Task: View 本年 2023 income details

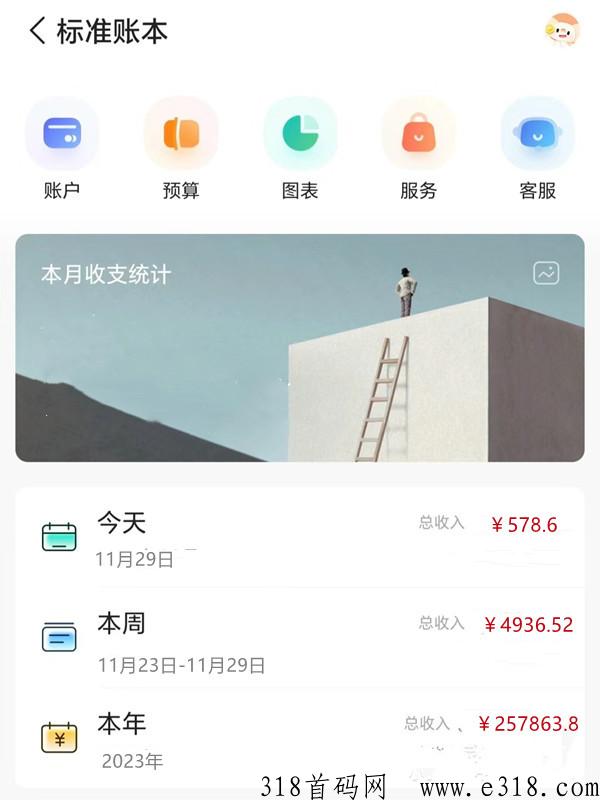Action: click(x=300, y=738)
